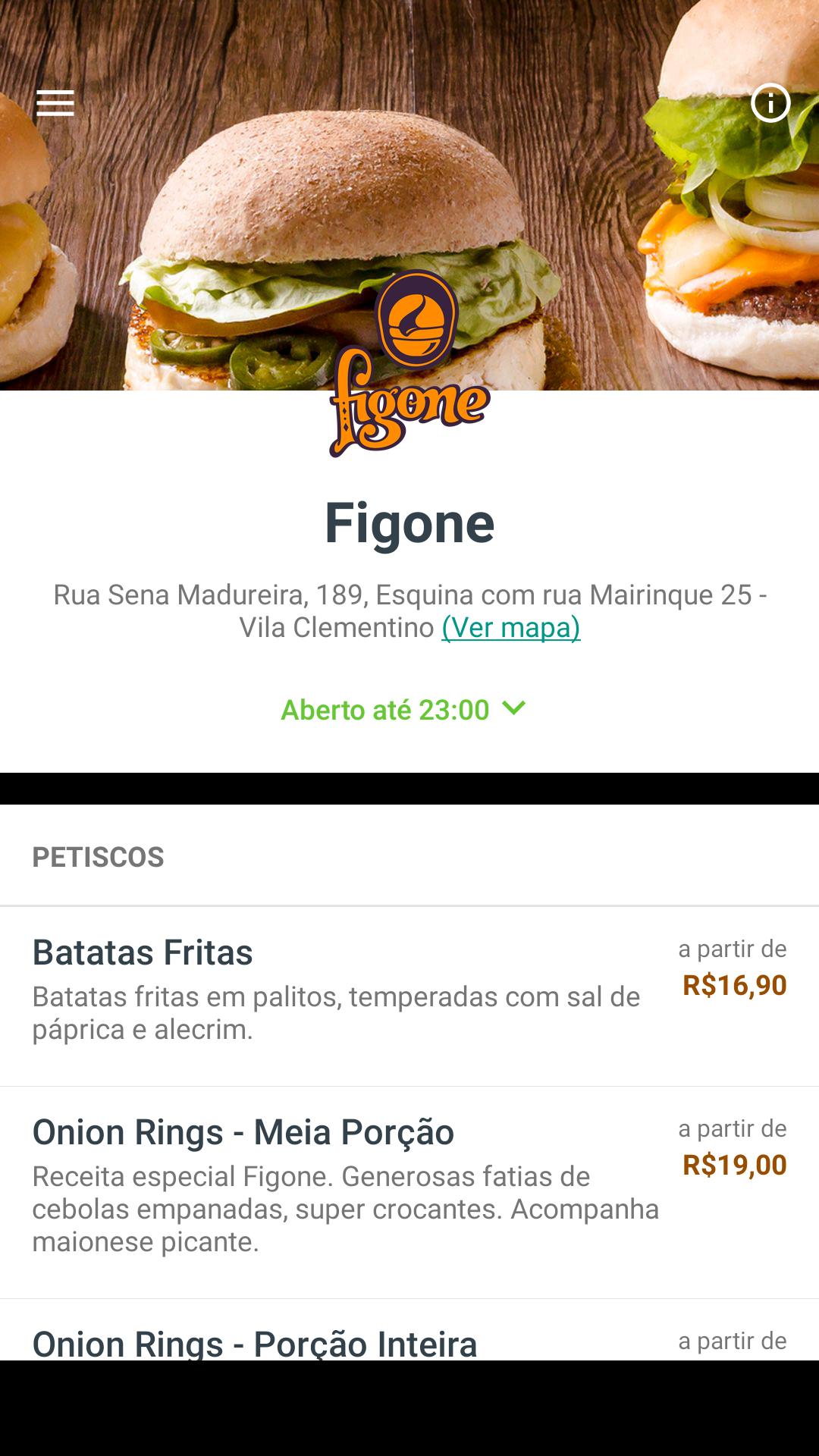Choose the Batatas Fritas menu item

click(143, 954)
